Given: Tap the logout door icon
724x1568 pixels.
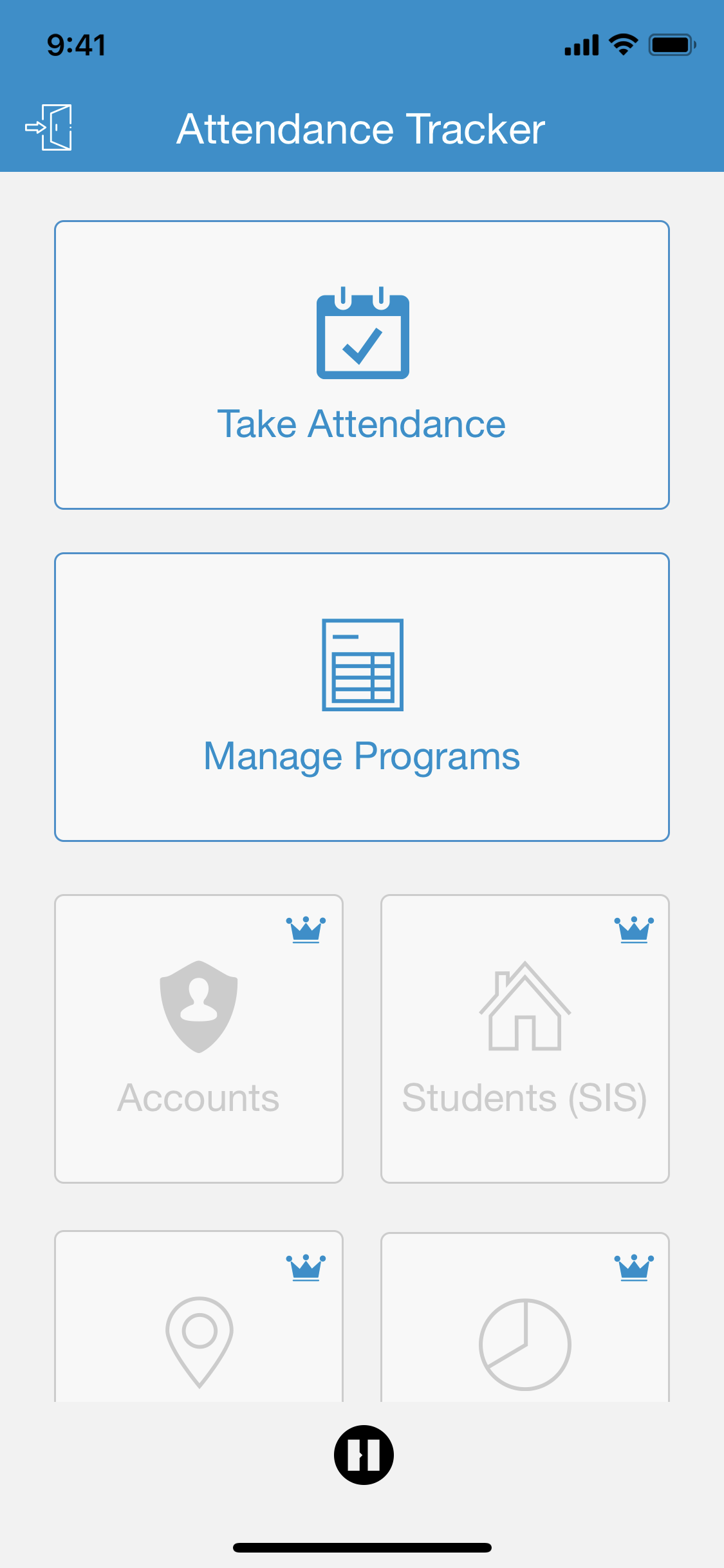Looking at the screenshot, I should click(x=49, y=127).
